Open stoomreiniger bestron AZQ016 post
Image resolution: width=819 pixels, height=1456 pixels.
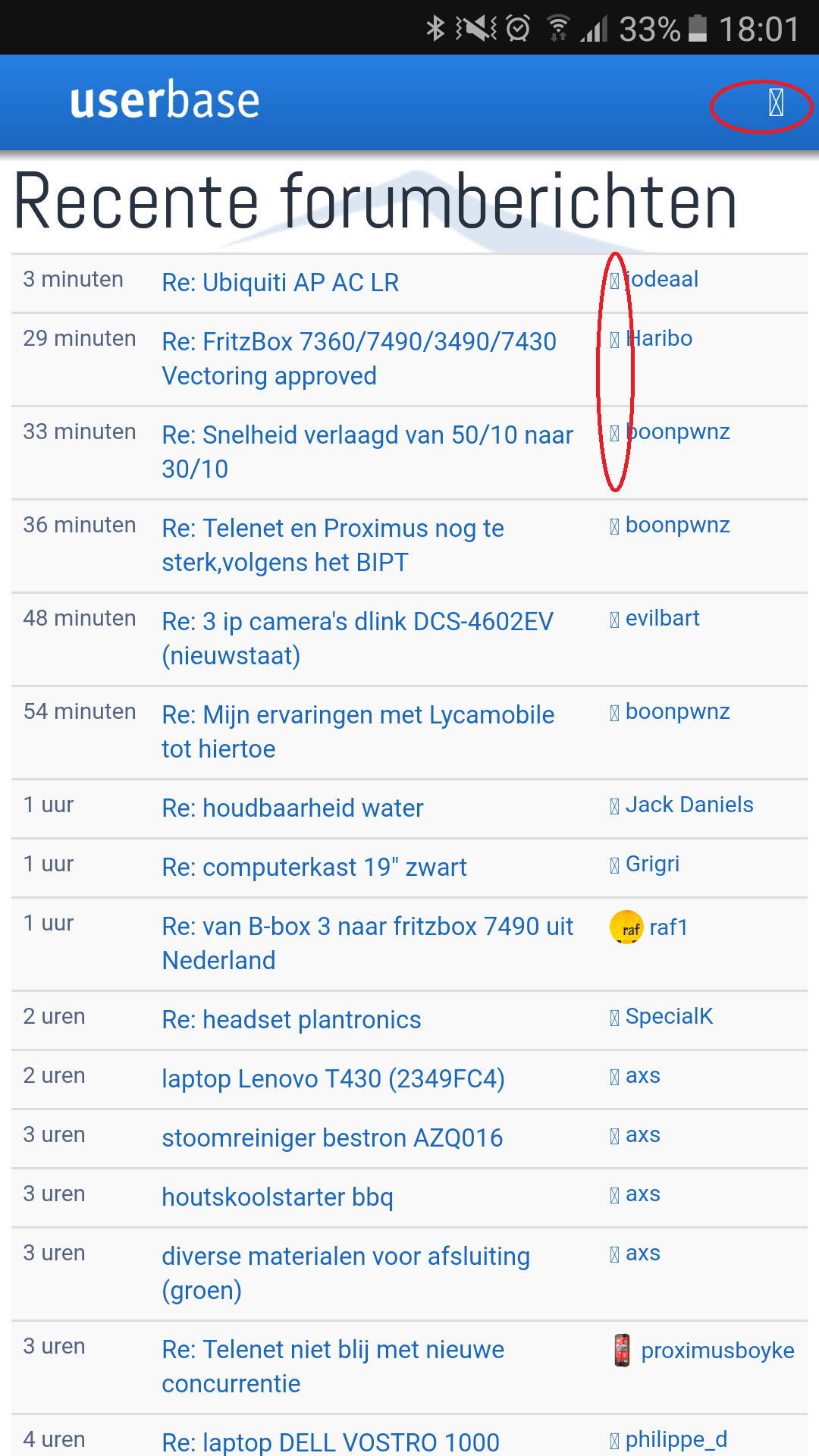332,1138
